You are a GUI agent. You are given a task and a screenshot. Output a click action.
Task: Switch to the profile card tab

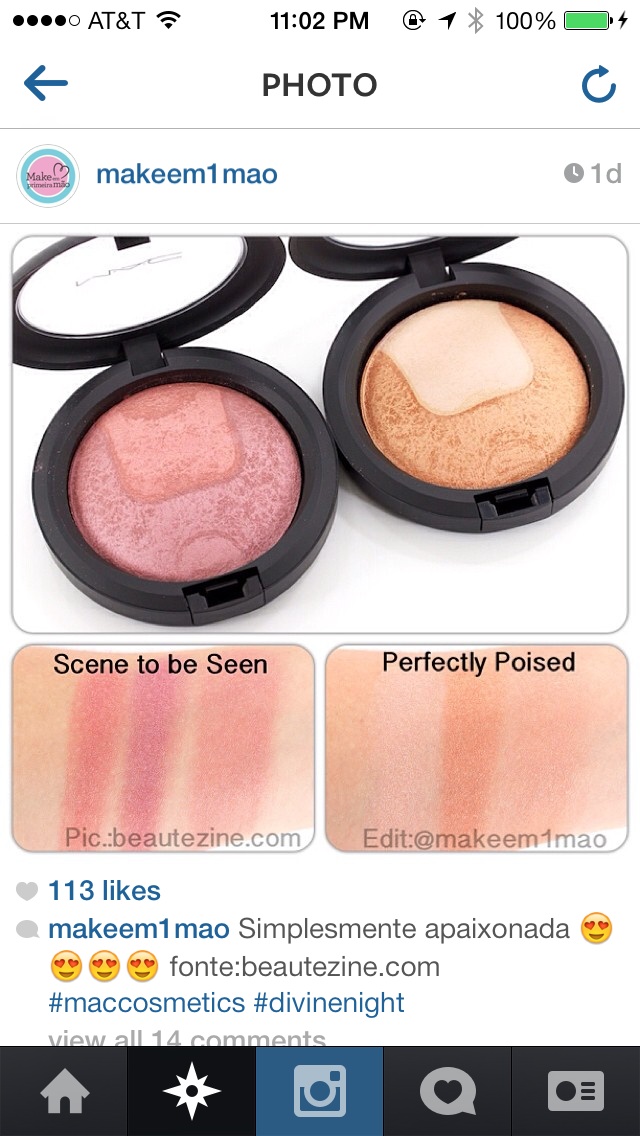[x=576, y=1091]
